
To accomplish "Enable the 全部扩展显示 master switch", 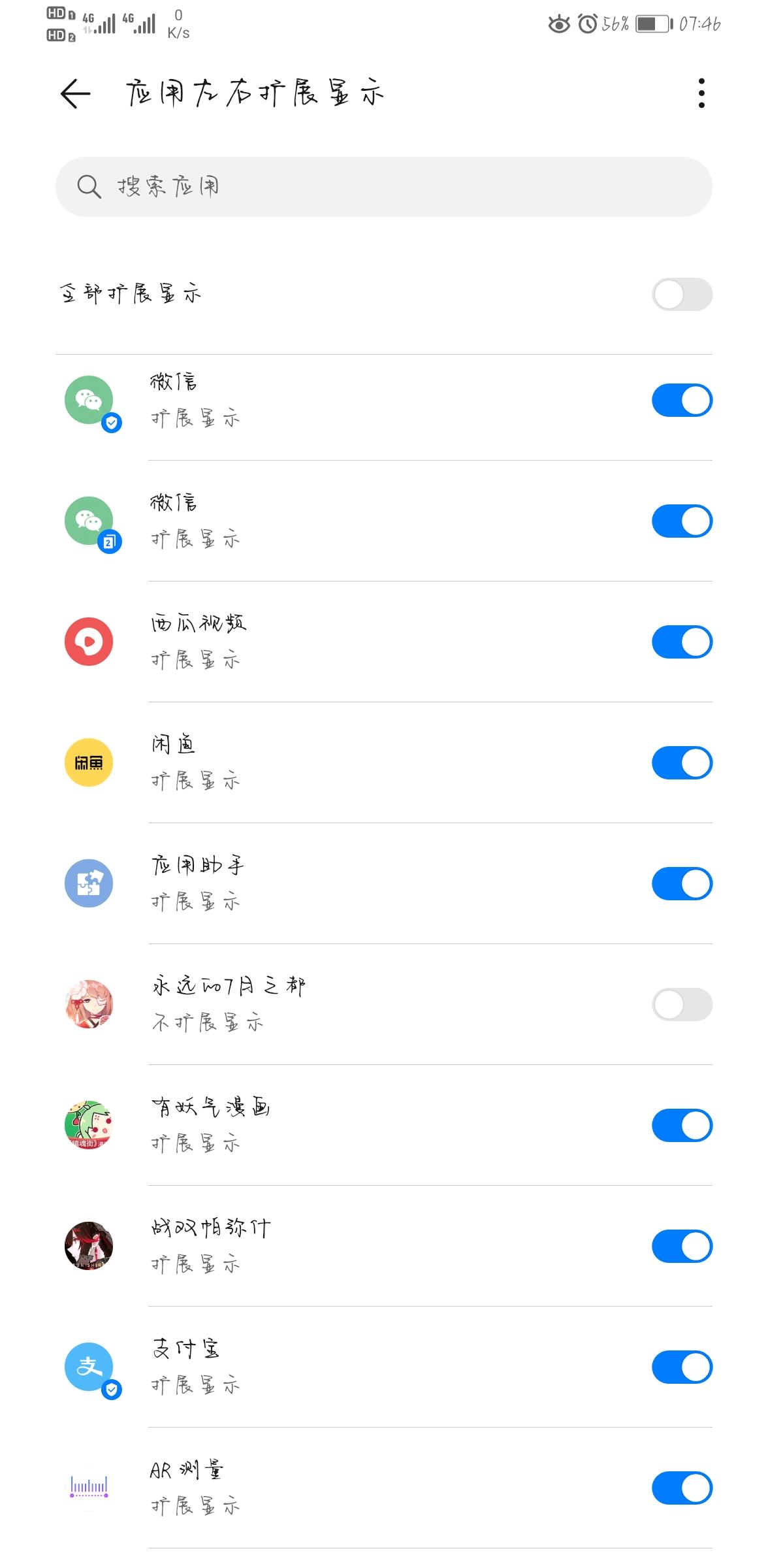I will coord(681,293).
